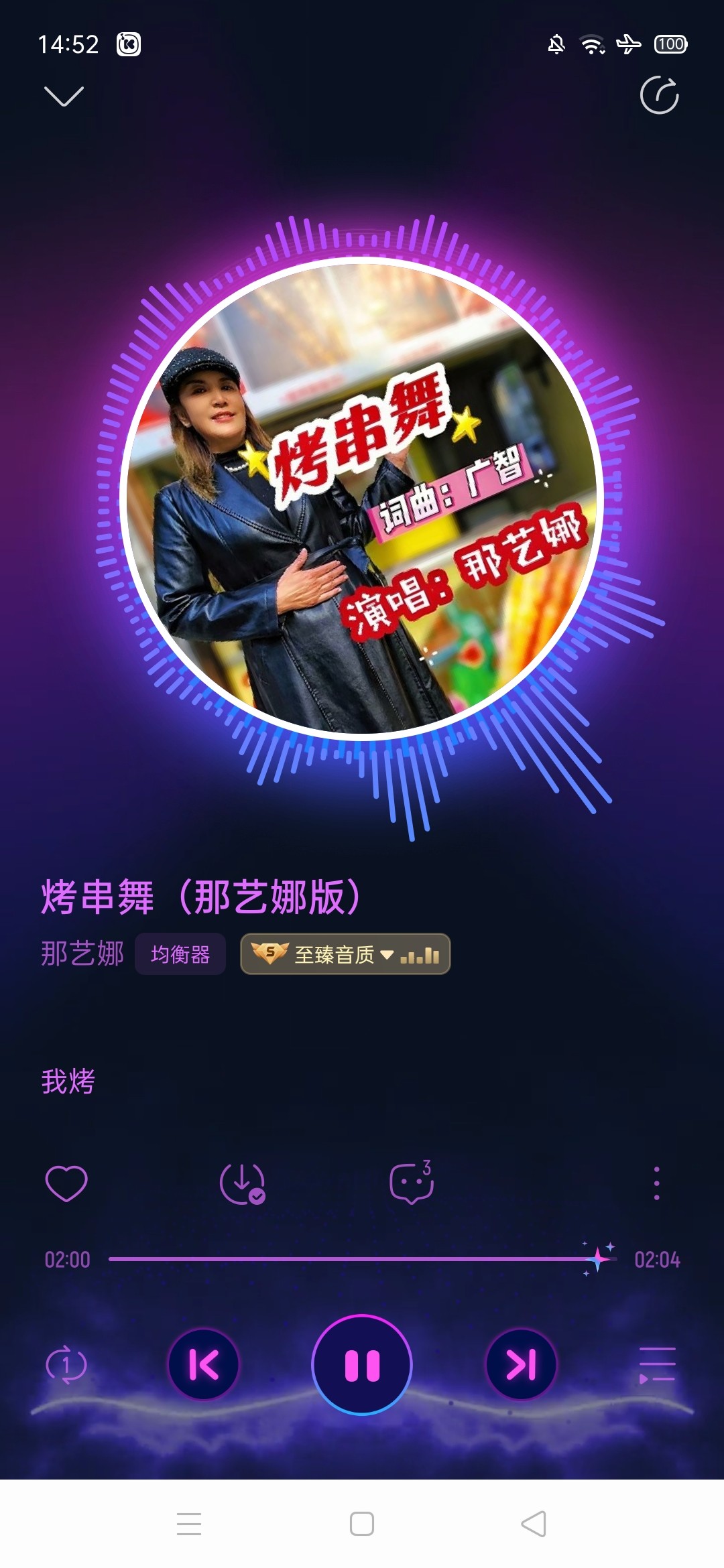Skip to the previous track
Screen dimensions: 724x1568
(x=203, y=1364)
